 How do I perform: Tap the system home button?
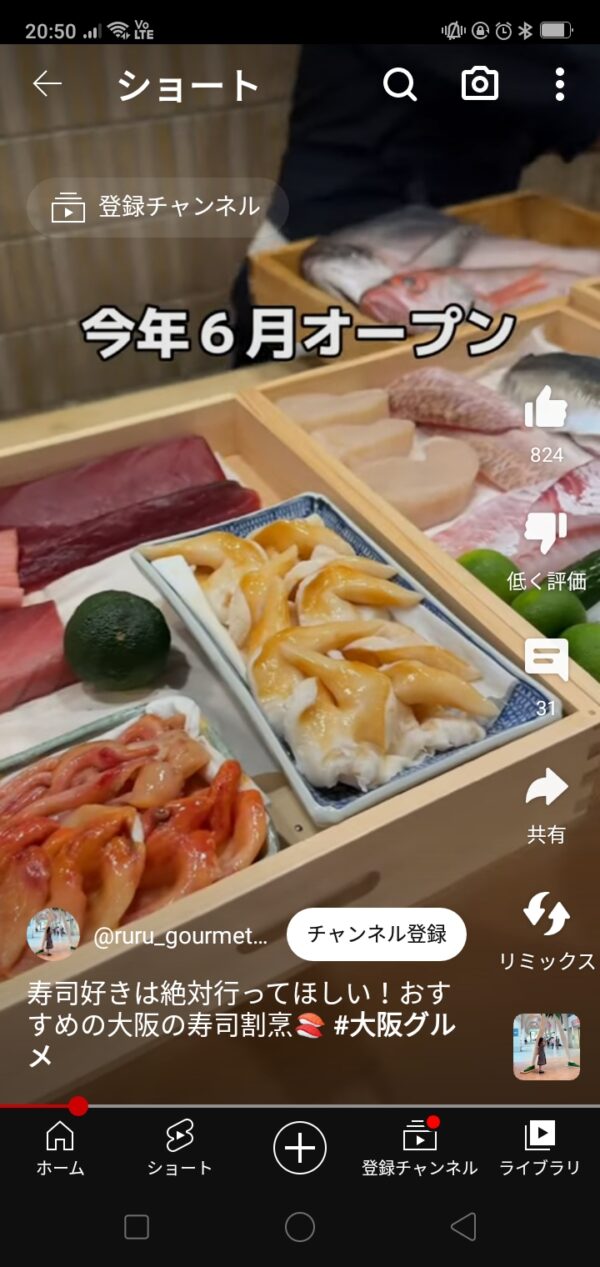[x=300, y=1227]
